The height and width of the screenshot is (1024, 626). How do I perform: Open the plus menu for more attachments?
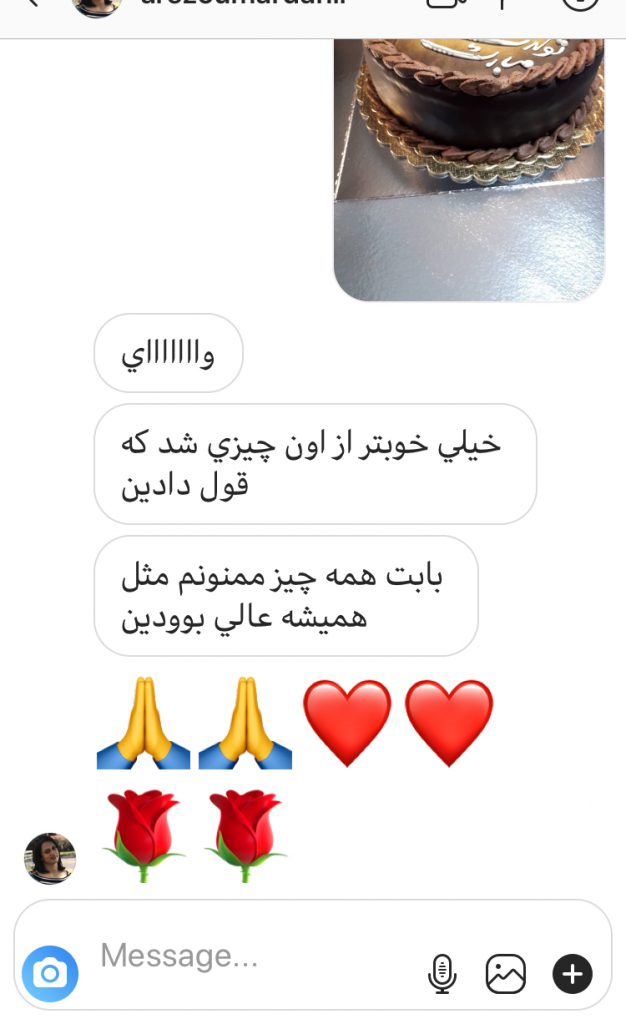(572, 973)
